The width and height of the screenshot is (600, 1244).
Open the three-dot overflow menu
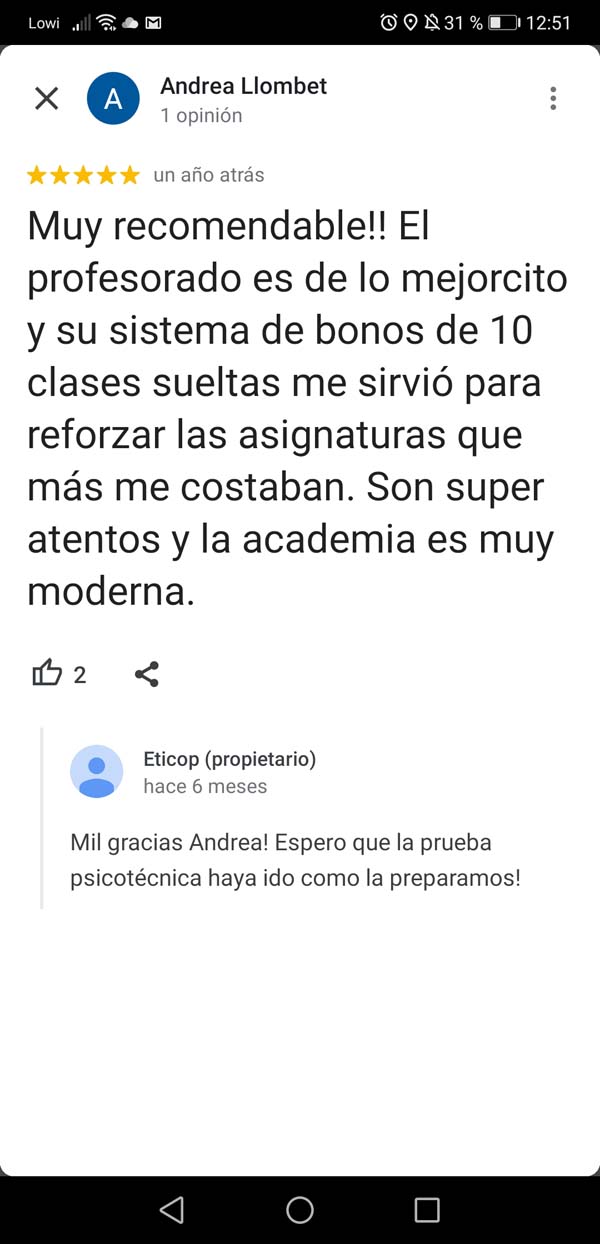click(x=553, y=98)
